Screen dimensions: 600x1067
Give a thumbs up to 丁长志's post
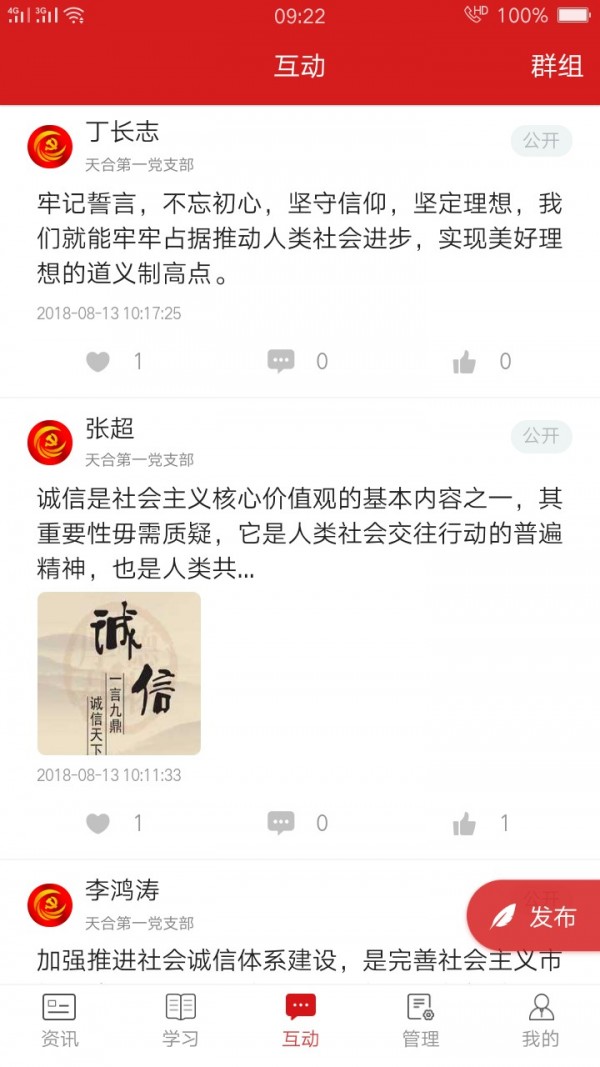point(464,362)
